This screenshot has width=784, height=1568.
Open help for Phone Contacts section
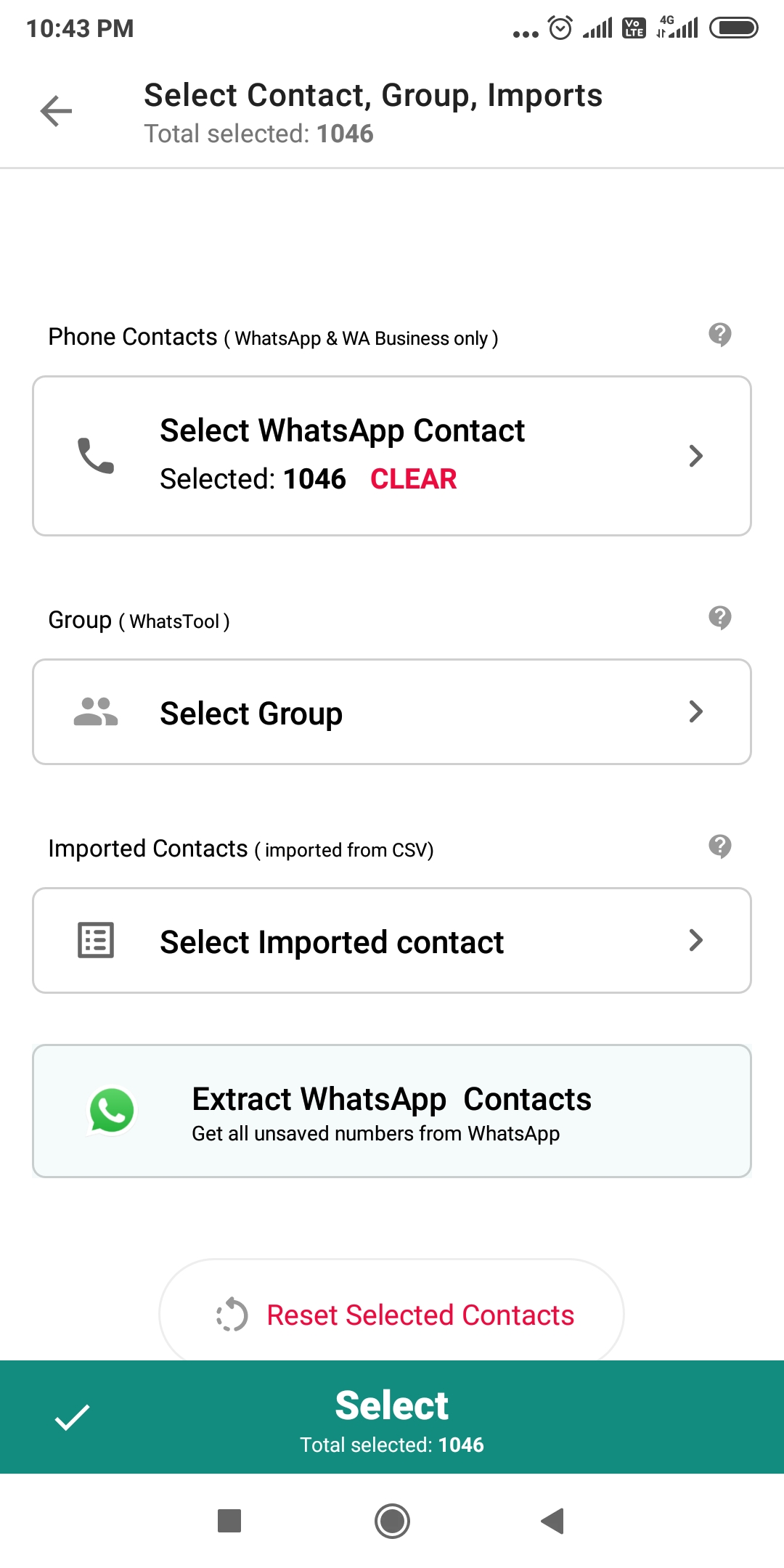coord(719,335)
